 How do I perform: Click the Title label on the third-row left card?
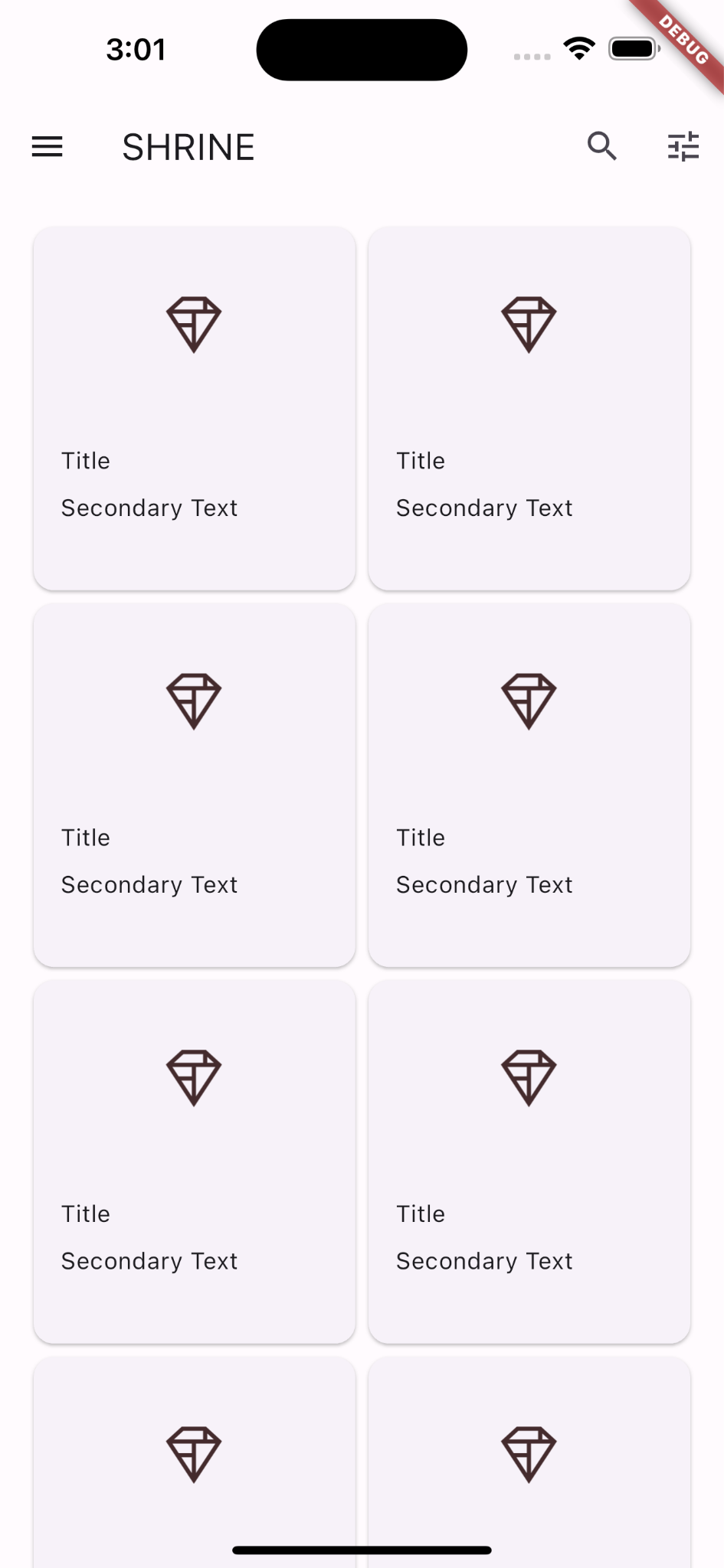pyautogui.click(x=85, y=1214)
